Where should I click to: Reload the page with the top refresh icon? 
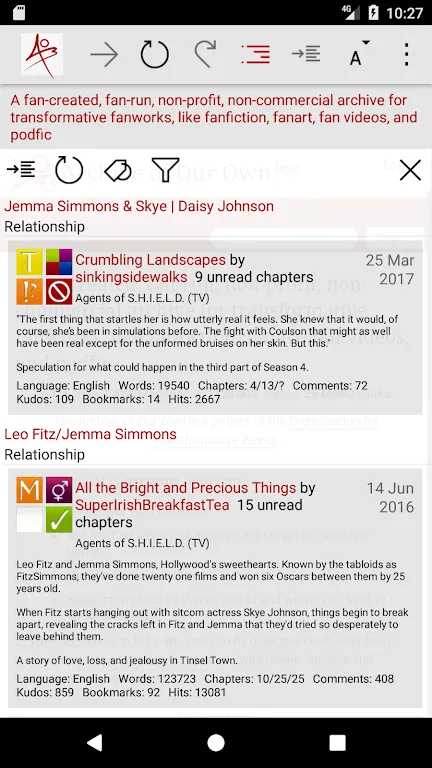point(155,54)
